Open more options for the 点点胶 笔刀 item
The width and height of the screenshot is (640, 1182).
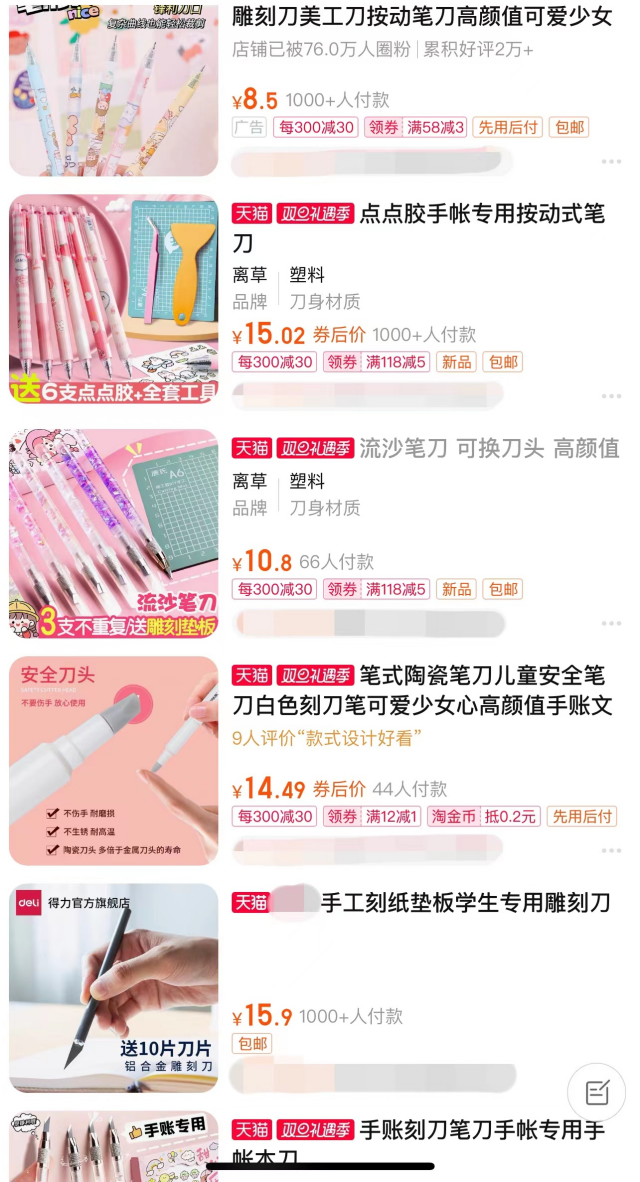[x=611, y=397]
